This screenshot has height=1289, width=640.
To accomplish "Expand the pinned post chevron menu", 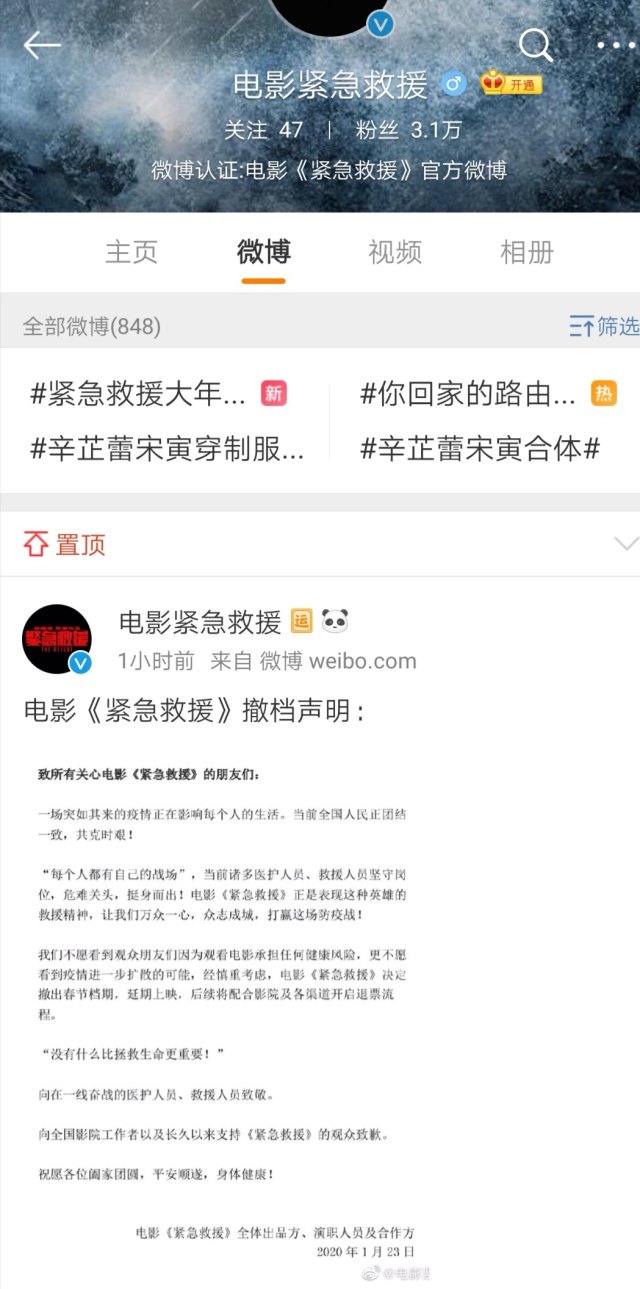I will tap(625, 544).
